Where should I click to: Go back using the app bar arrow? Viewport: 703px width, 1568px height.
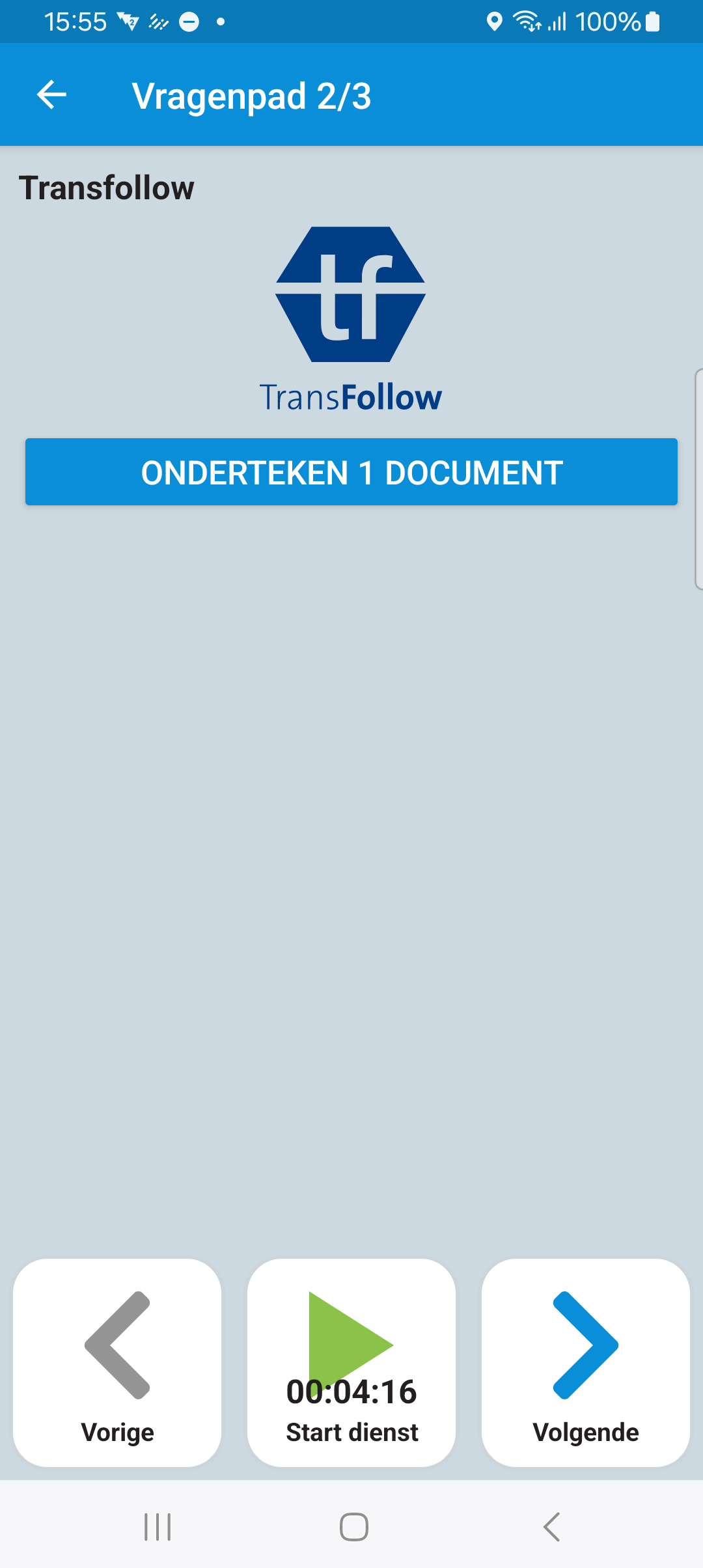coord(51,95)
